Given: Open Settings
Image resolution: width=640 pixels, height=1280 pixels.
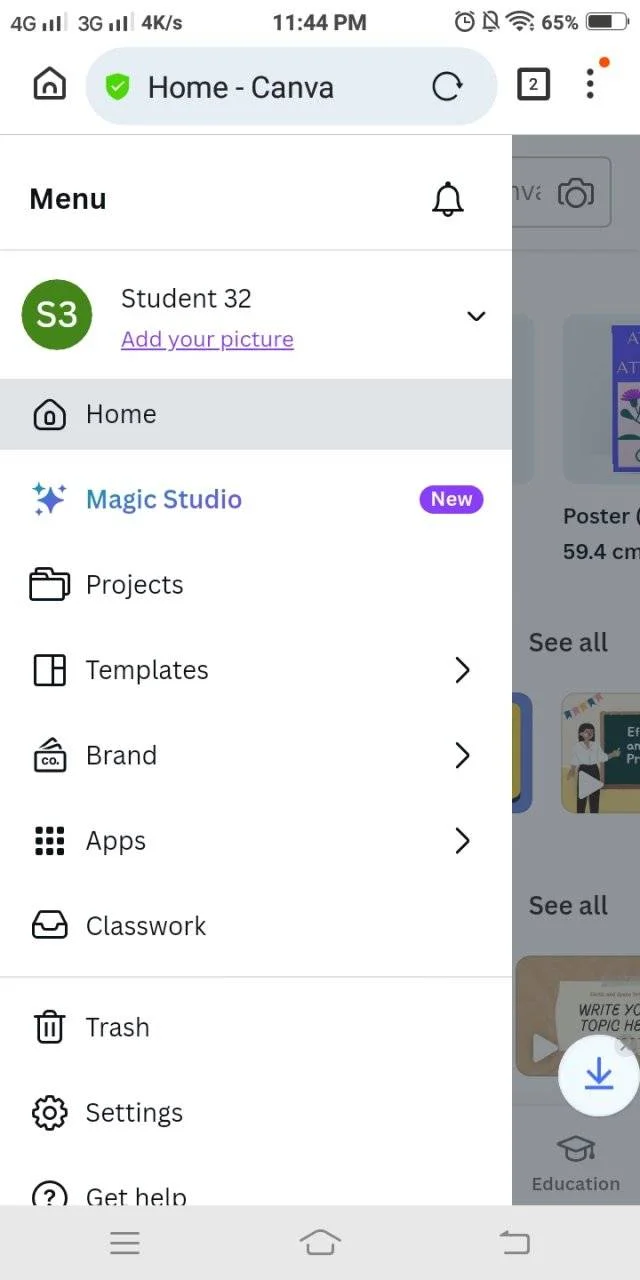Looking at the screenshot, I should click(x=256, y=1112).
